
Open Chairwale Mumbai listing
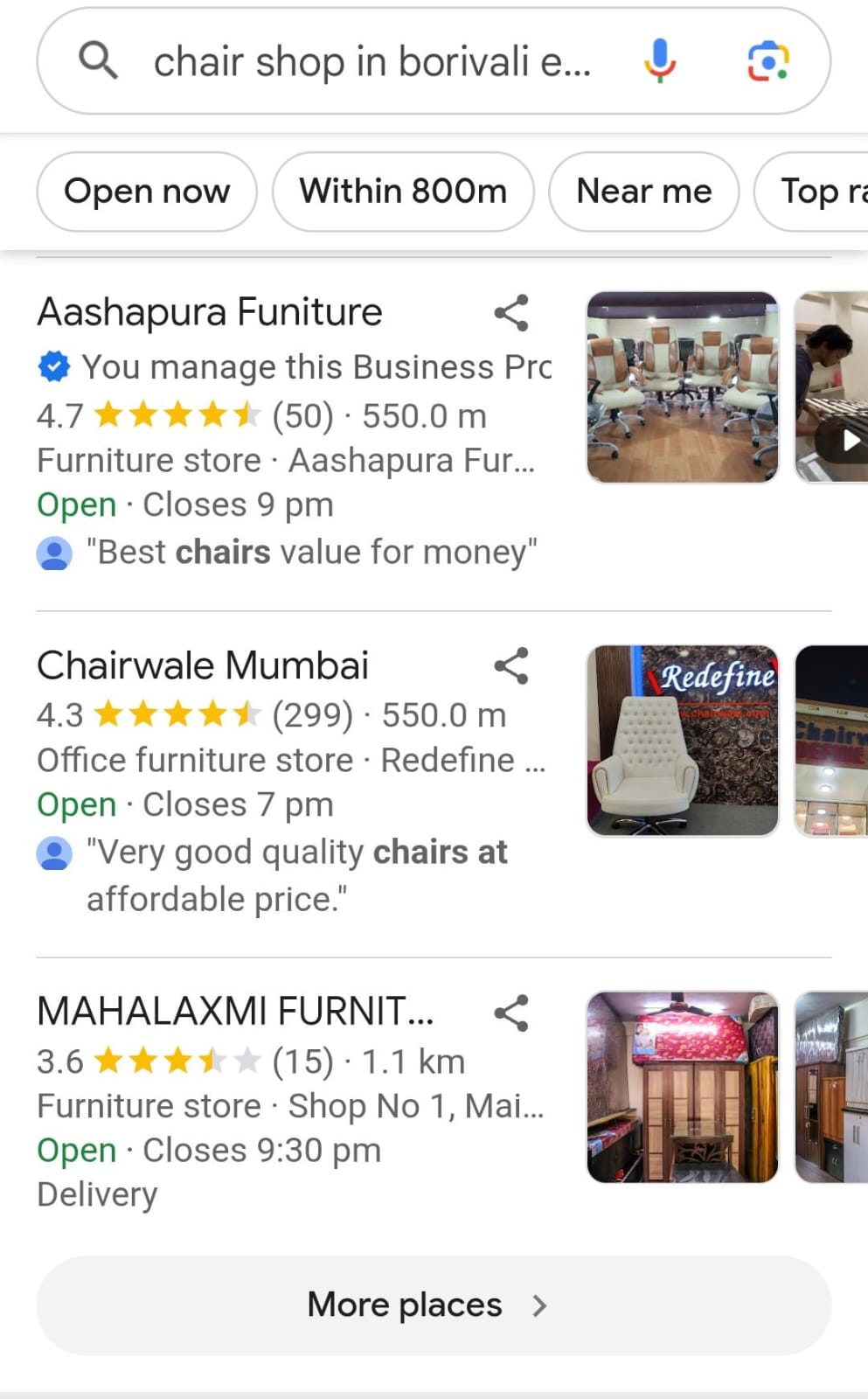(203, 665)
